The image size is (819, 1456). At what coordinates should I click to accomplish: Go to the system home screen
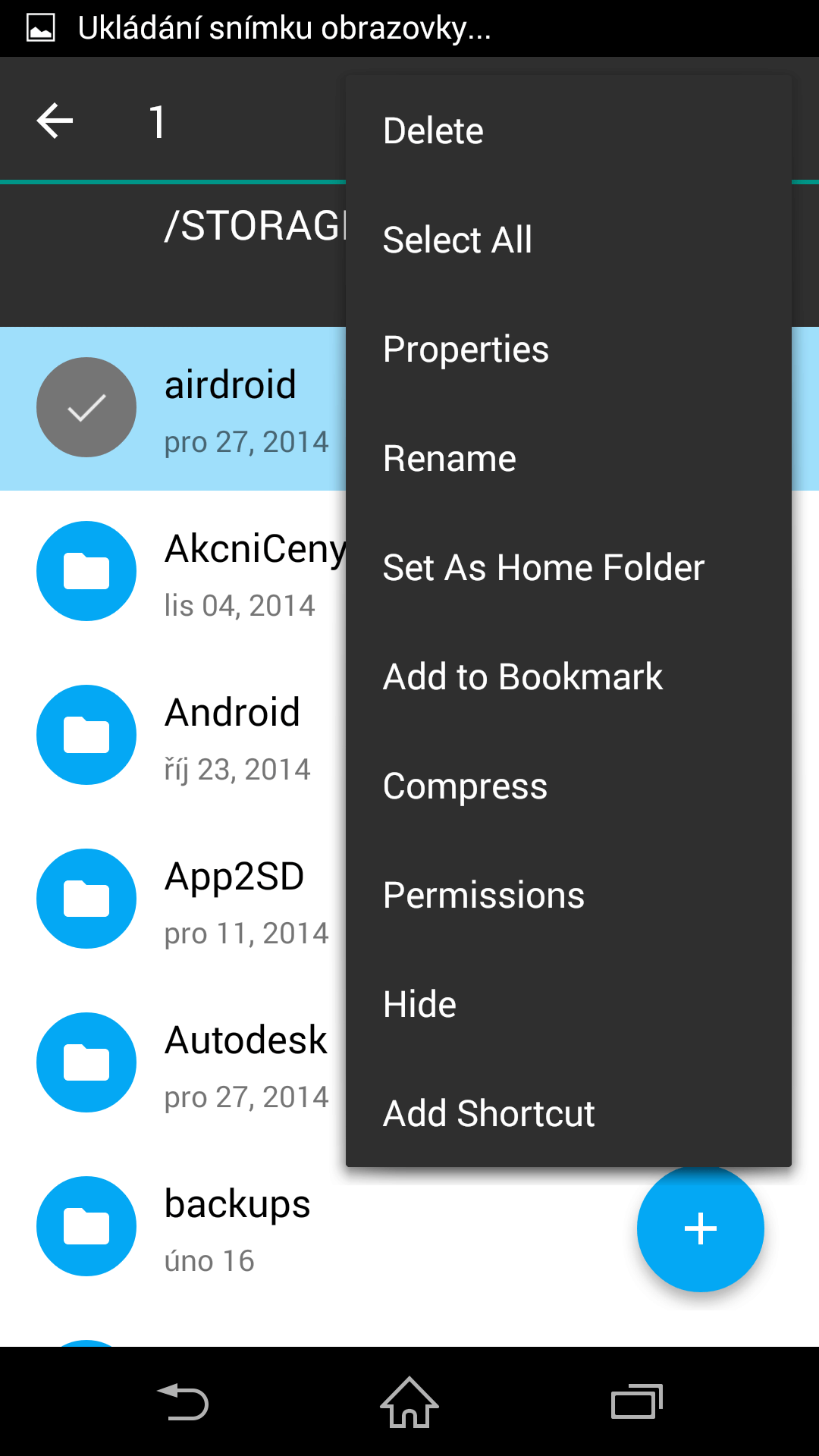click(x=409, y=1402)
